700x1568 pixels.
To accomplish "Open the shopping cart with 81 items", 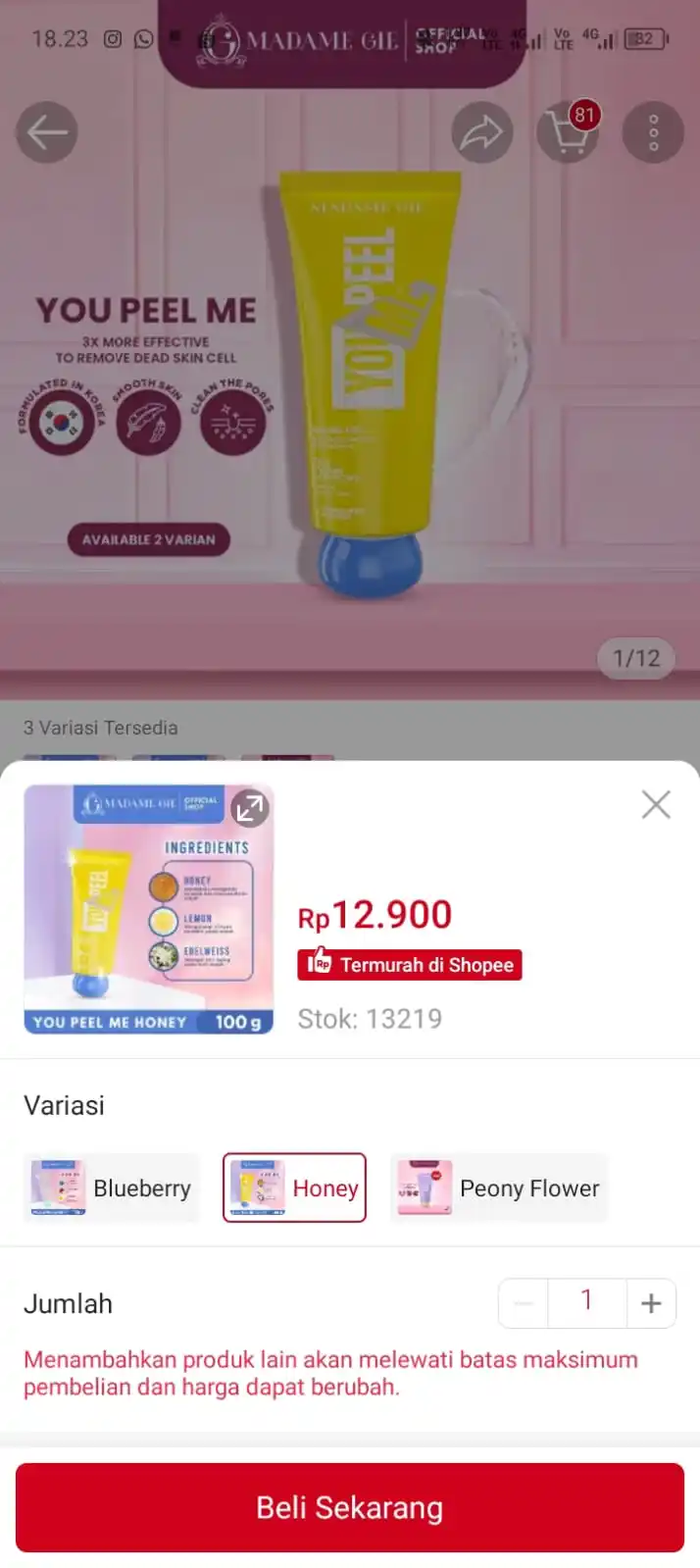I will point(568,132).
